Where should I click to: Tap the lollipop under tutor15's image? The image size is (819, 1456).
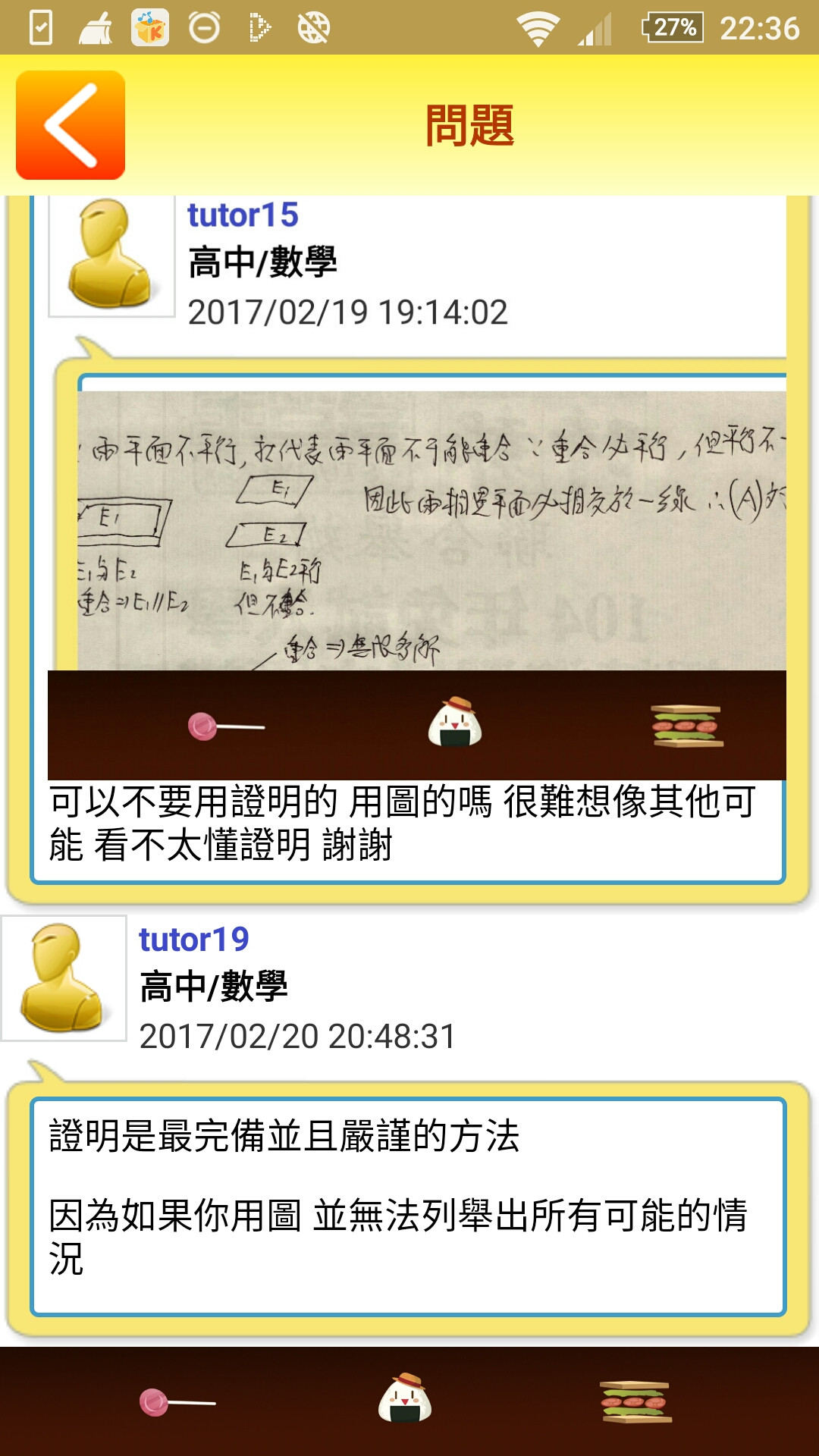click(x=225, y=726)
